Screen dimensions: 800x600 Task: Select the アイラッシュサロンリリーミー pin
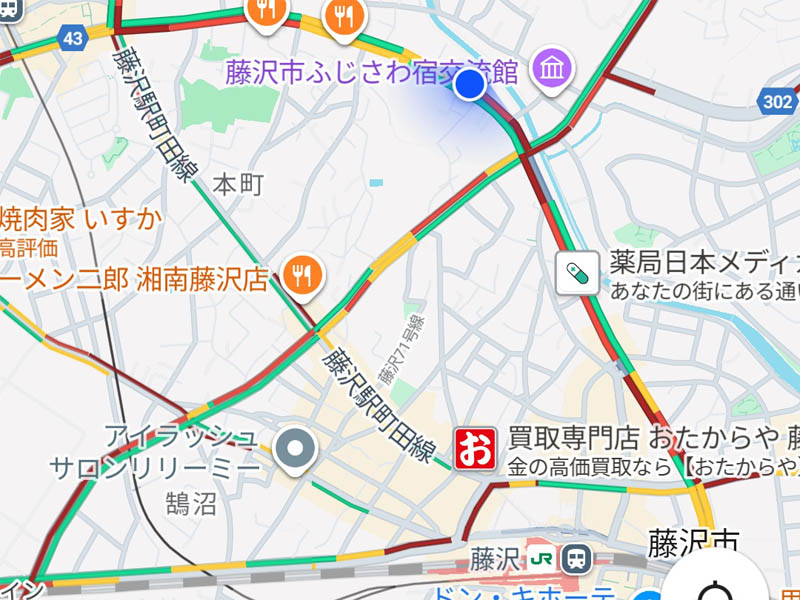[x=296, y=451]
